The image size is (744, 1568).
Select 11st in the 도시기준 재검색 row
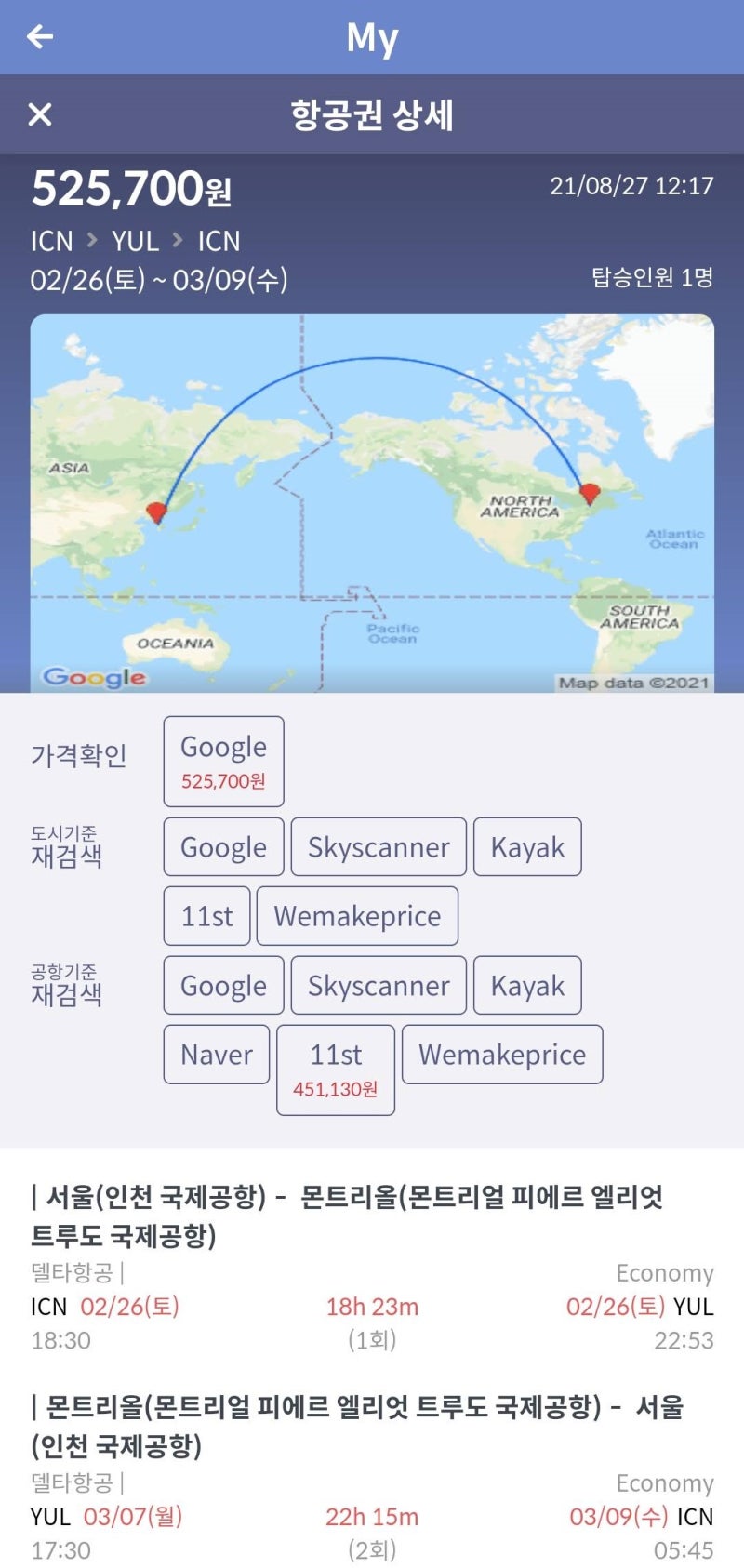click(x=206, y=916)
